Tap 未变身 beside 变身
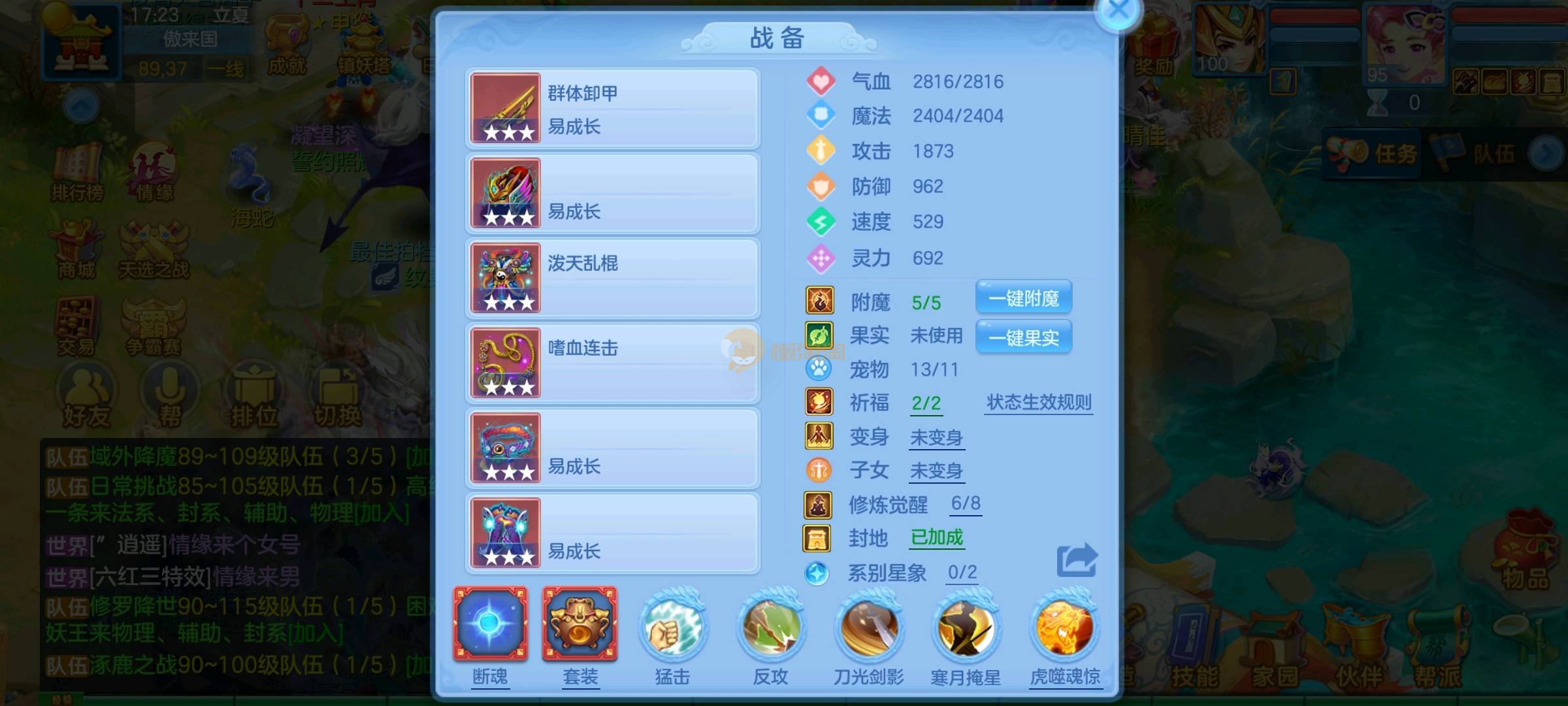The width and height of the screenshot is (1568, 706). coord(937,437)
